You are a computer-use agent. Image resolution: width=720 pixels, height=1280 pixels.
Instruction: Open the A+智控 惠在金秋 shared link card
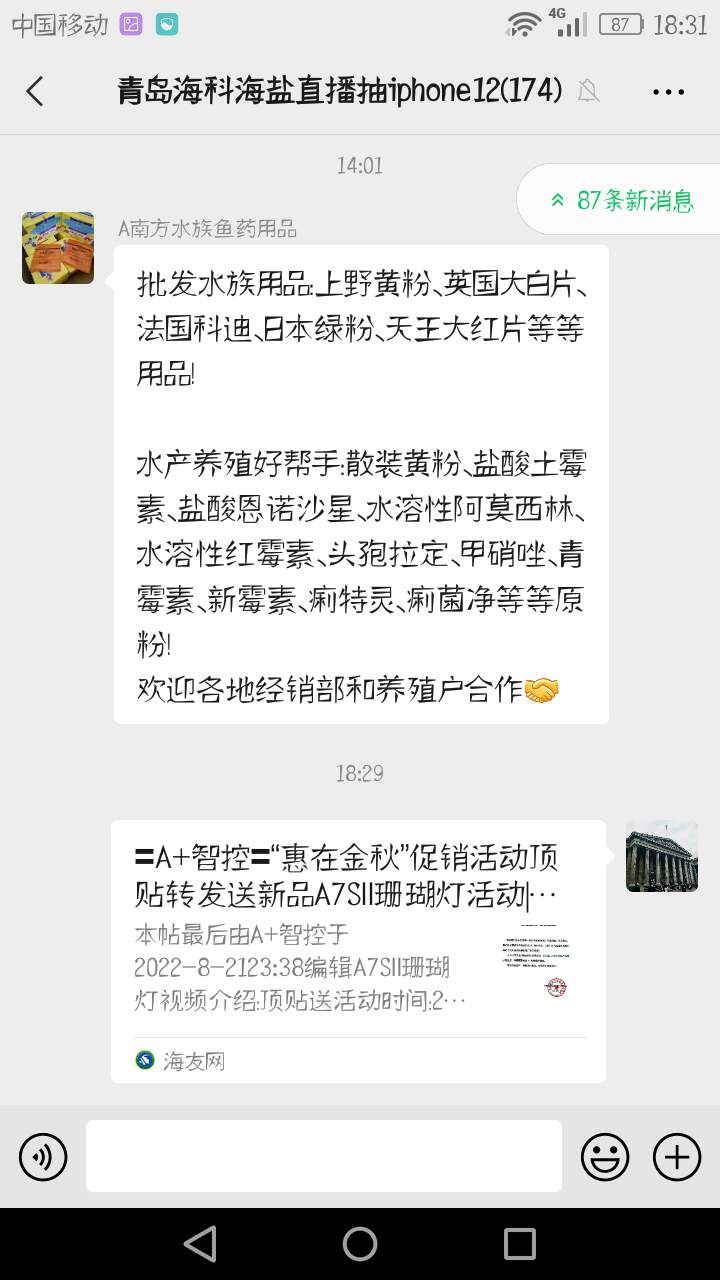[x=358, y=950]
